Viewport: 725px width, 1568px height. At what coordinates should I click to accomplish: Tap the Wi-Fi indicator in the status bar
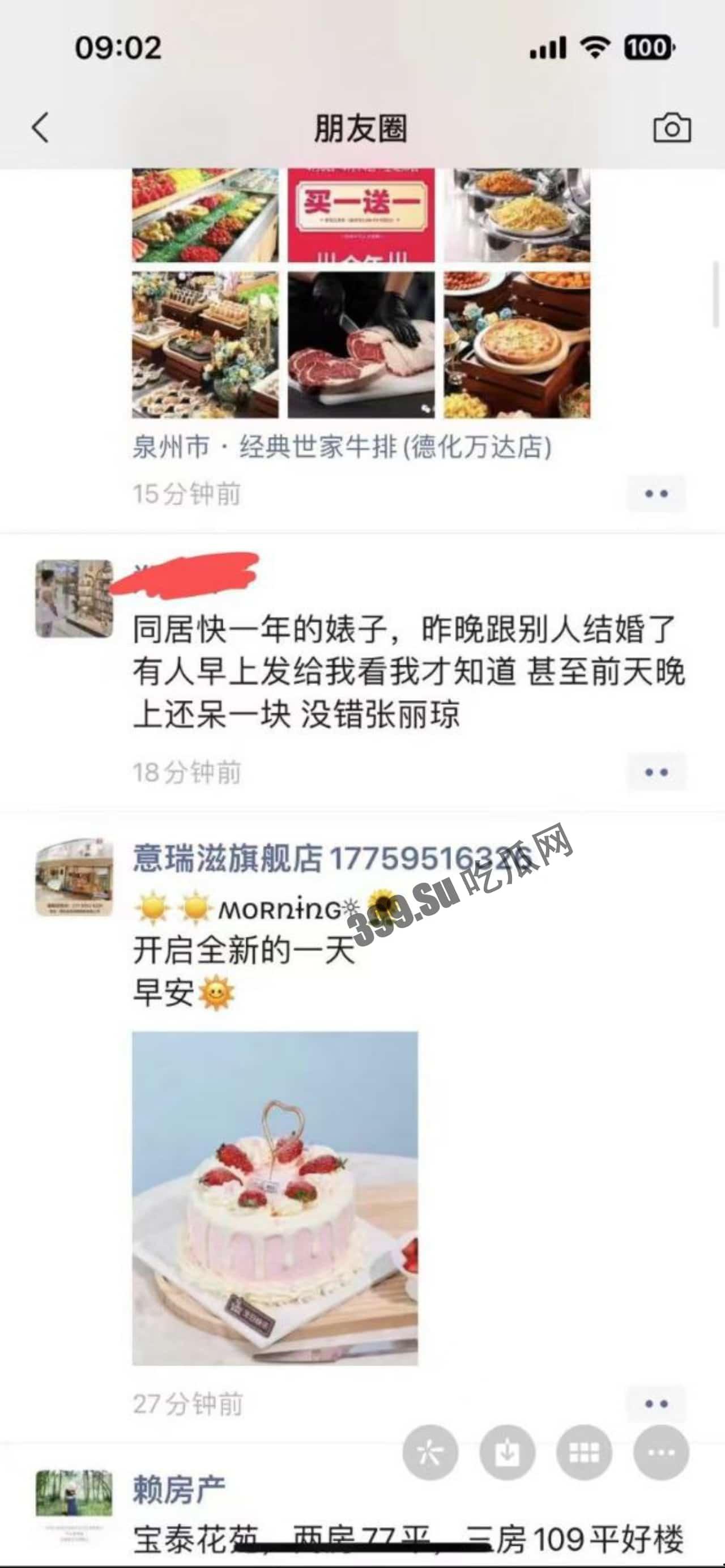point(596,45)
